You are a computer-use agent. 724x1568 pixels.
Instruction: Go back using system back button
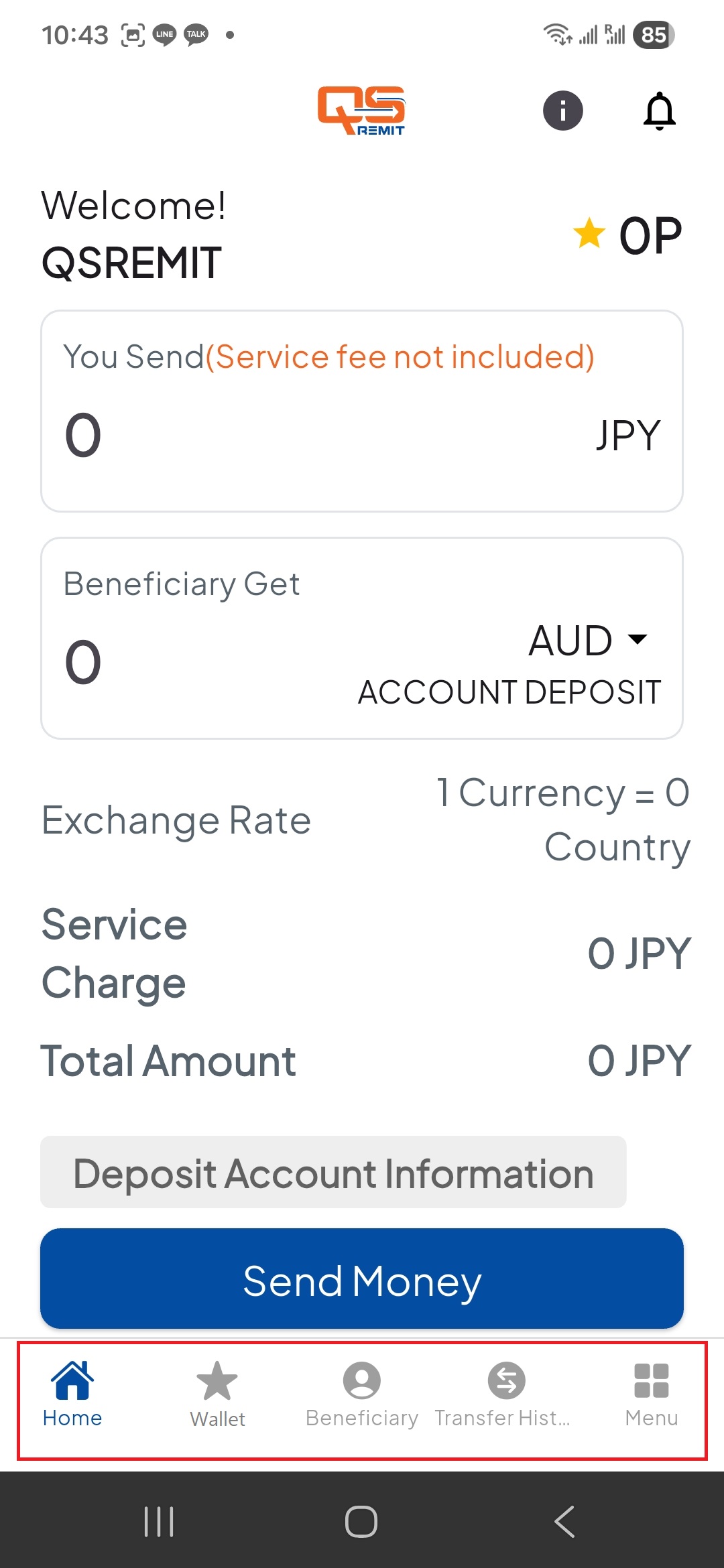(x=564, y=1521)
